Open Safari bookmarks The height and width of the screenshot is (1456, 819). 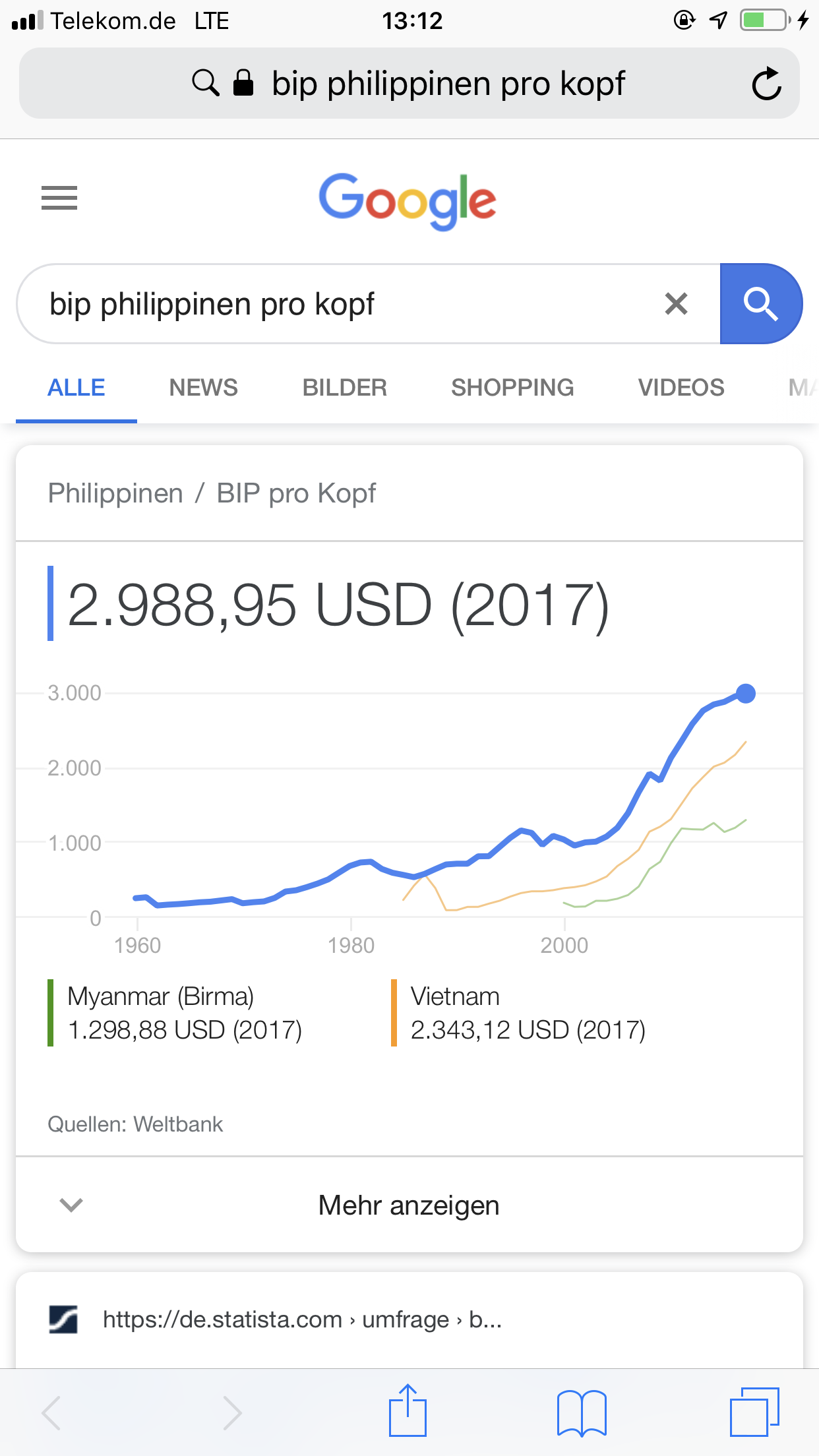581,1412
